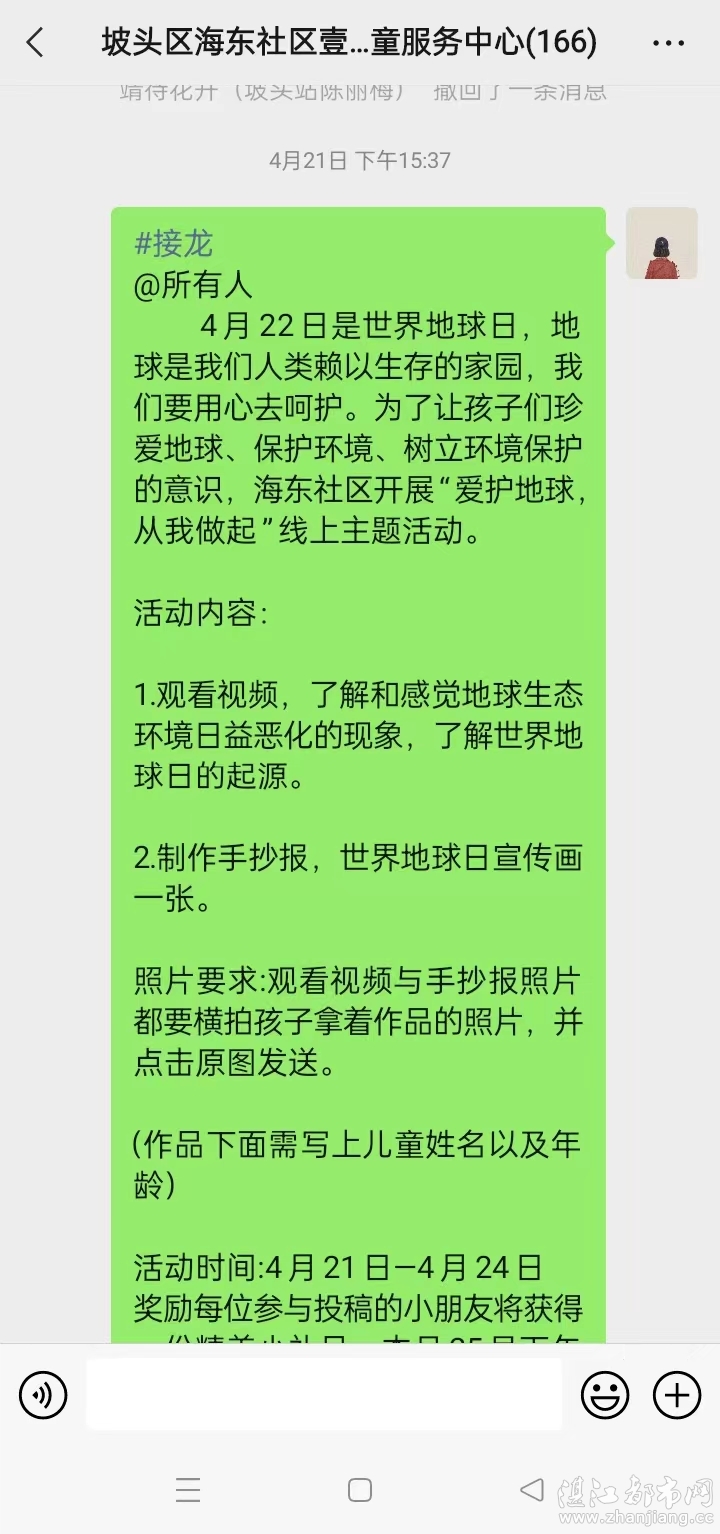Image resolution: width=720 pixels, height=1534 pixels.
Task: Open the chat overflow menu
Action: (668, 43)
